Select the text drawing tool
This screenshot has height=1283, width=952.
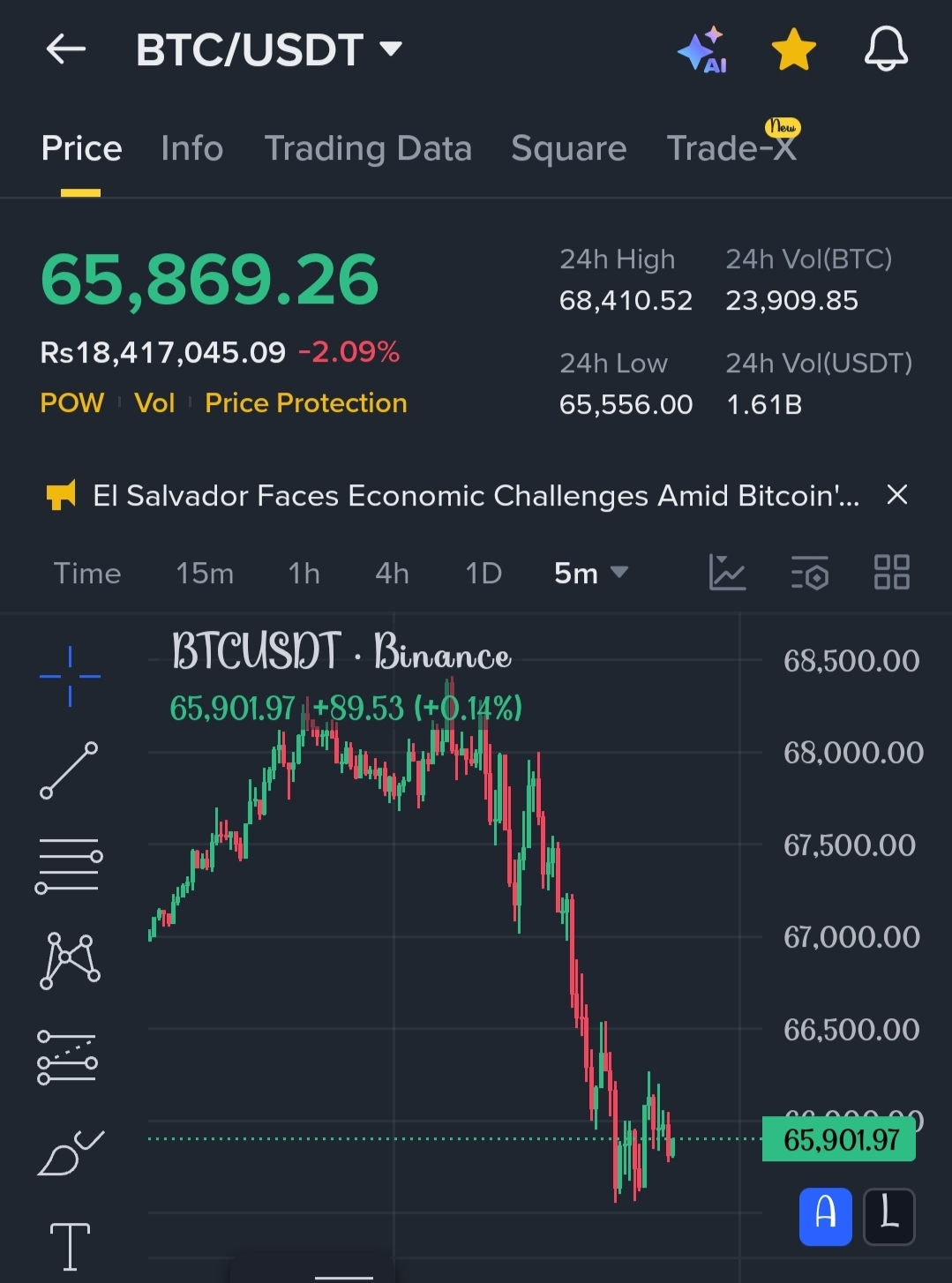point(70,1245)
